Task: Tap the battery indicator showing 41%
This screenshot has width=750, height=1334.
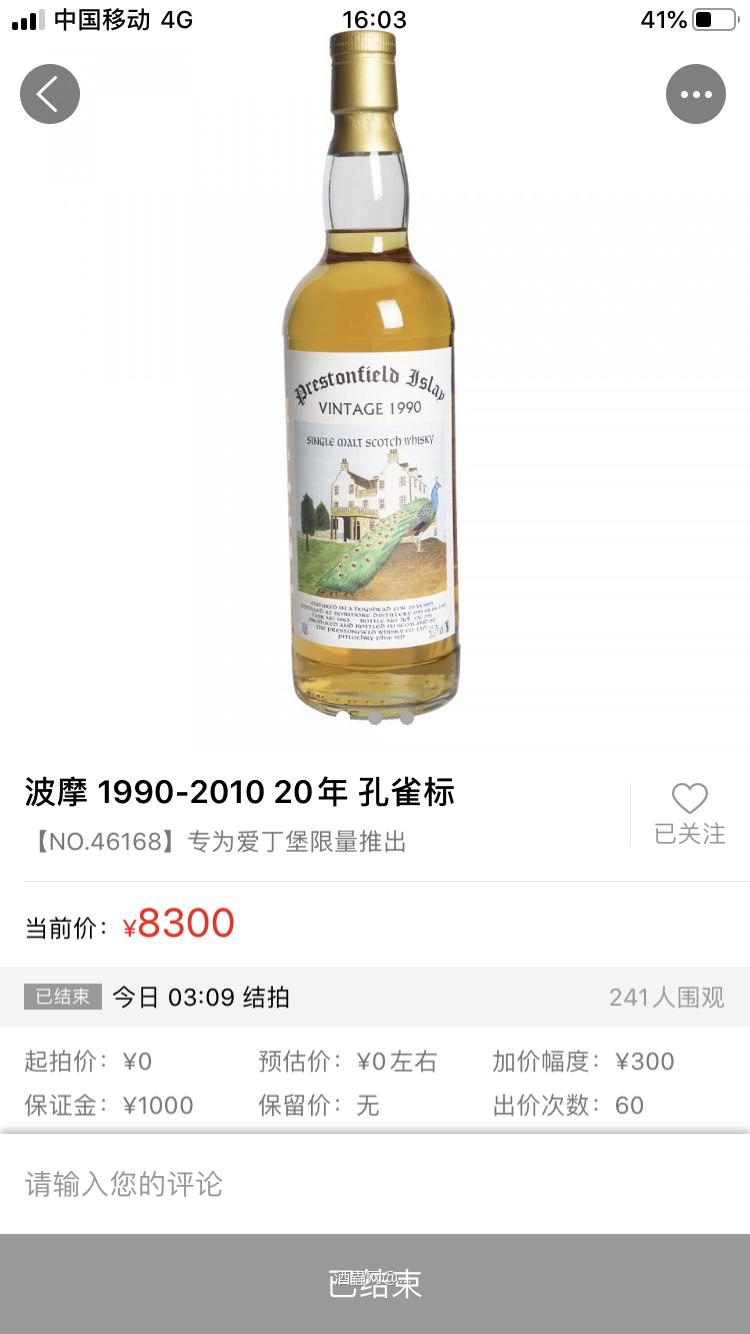Action: (x=690, y=17)
